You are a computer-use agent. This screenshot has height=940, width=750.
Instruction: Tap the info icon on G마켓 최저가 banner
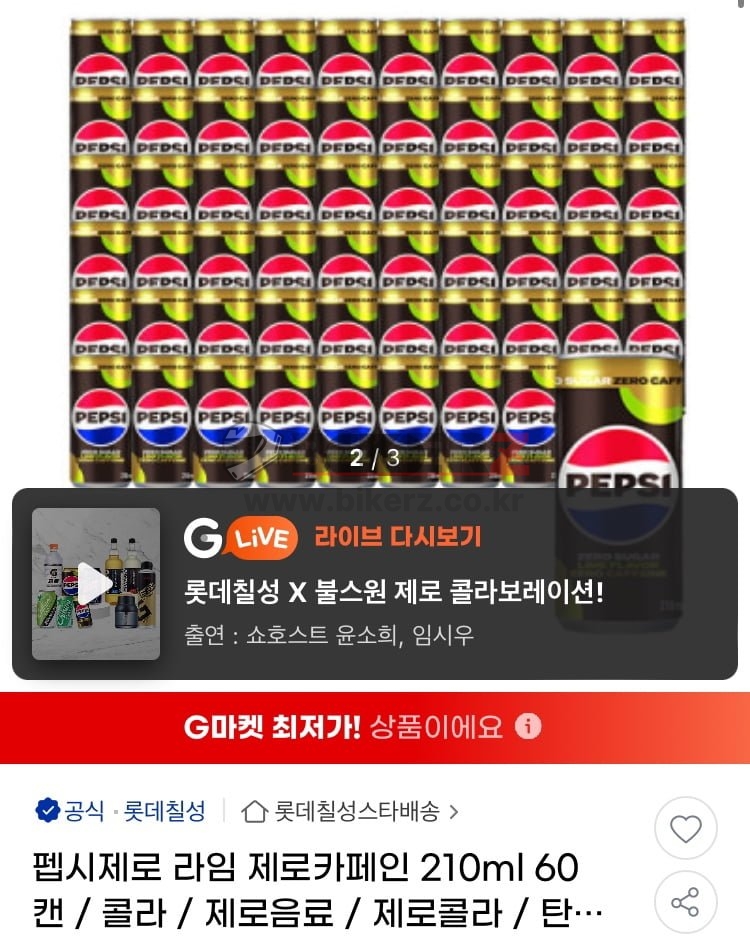coord(529,726)
